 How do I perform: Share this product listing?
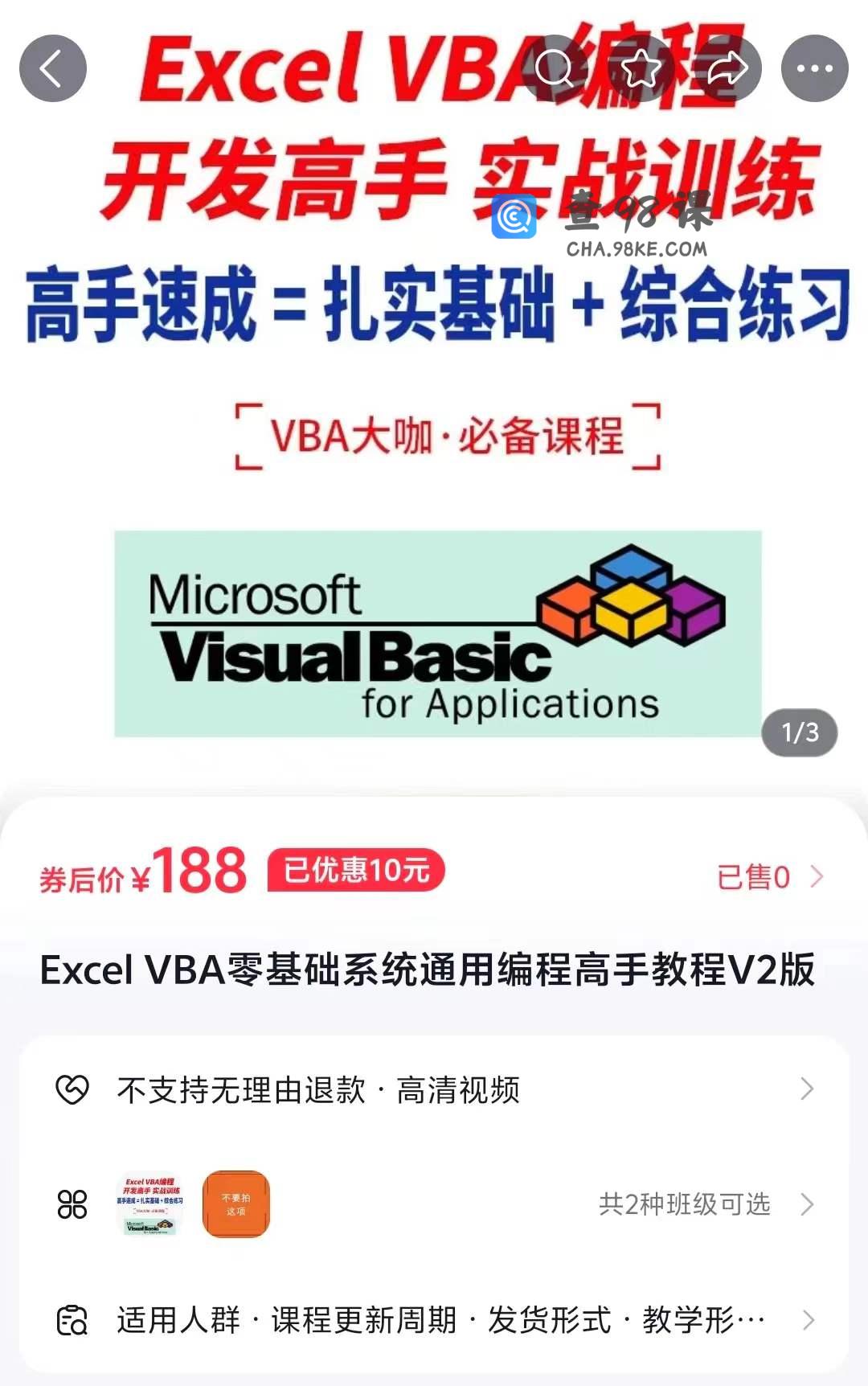coord(728,68)
